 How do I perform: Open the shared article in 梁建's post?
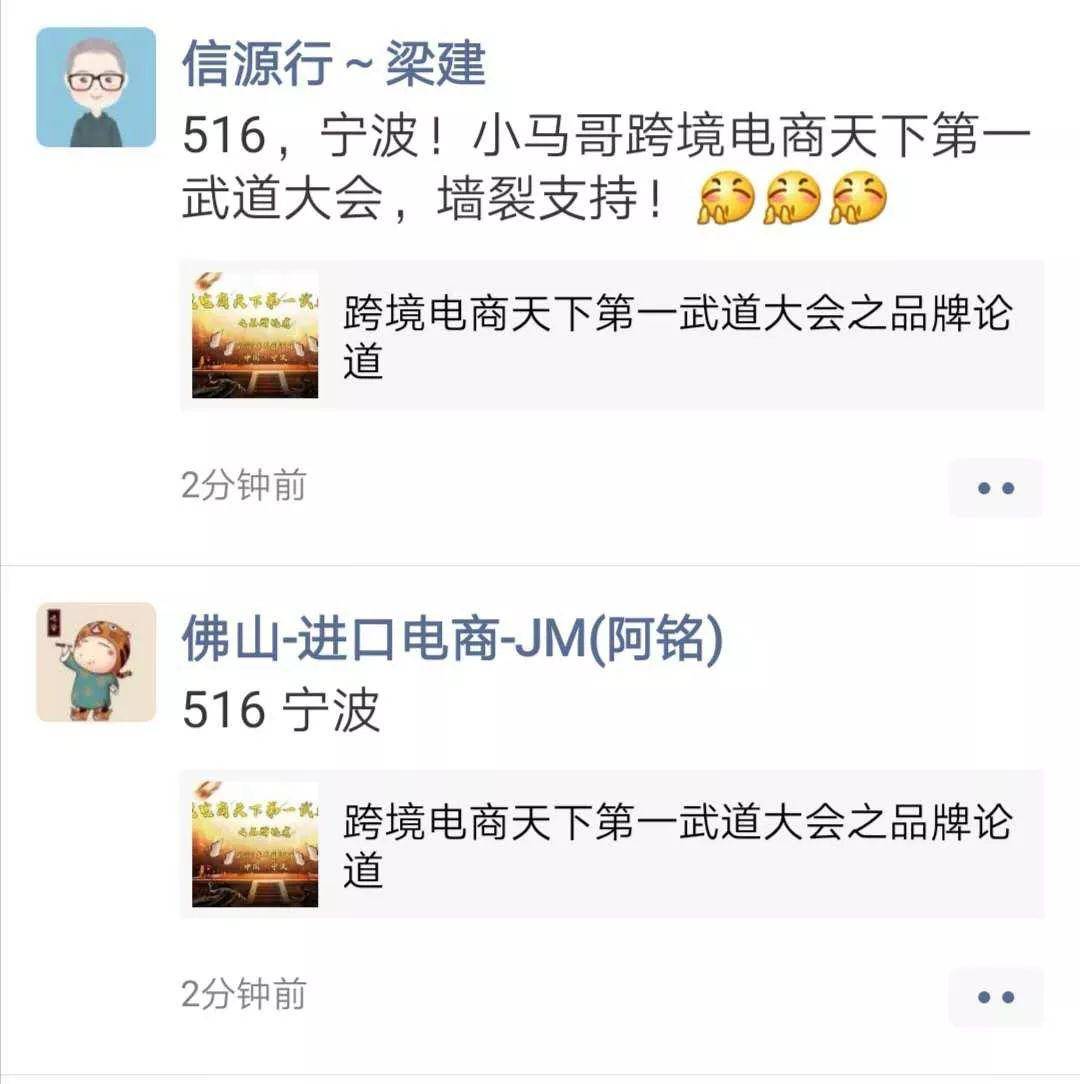pyautogui.click(x=612, y=335)
